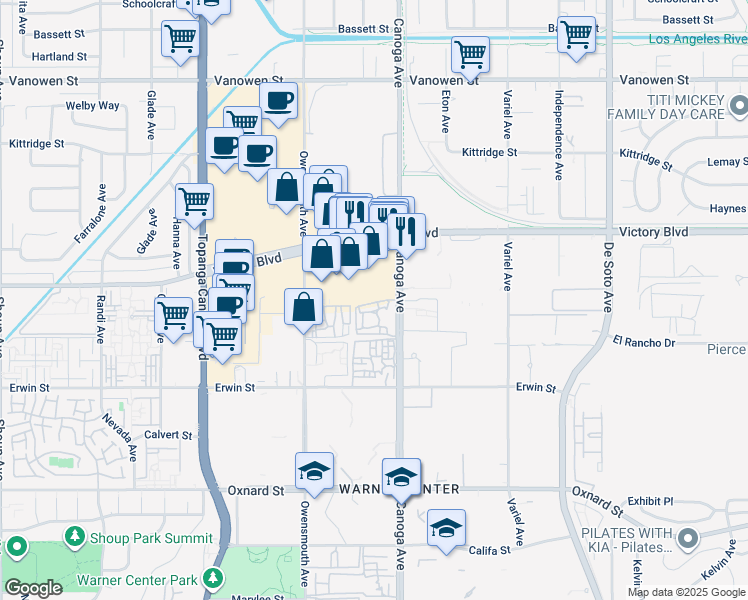Open the grocery cart marker above Hanna Ave
Screen dimensions: 748x600
[x=194, y=203]
